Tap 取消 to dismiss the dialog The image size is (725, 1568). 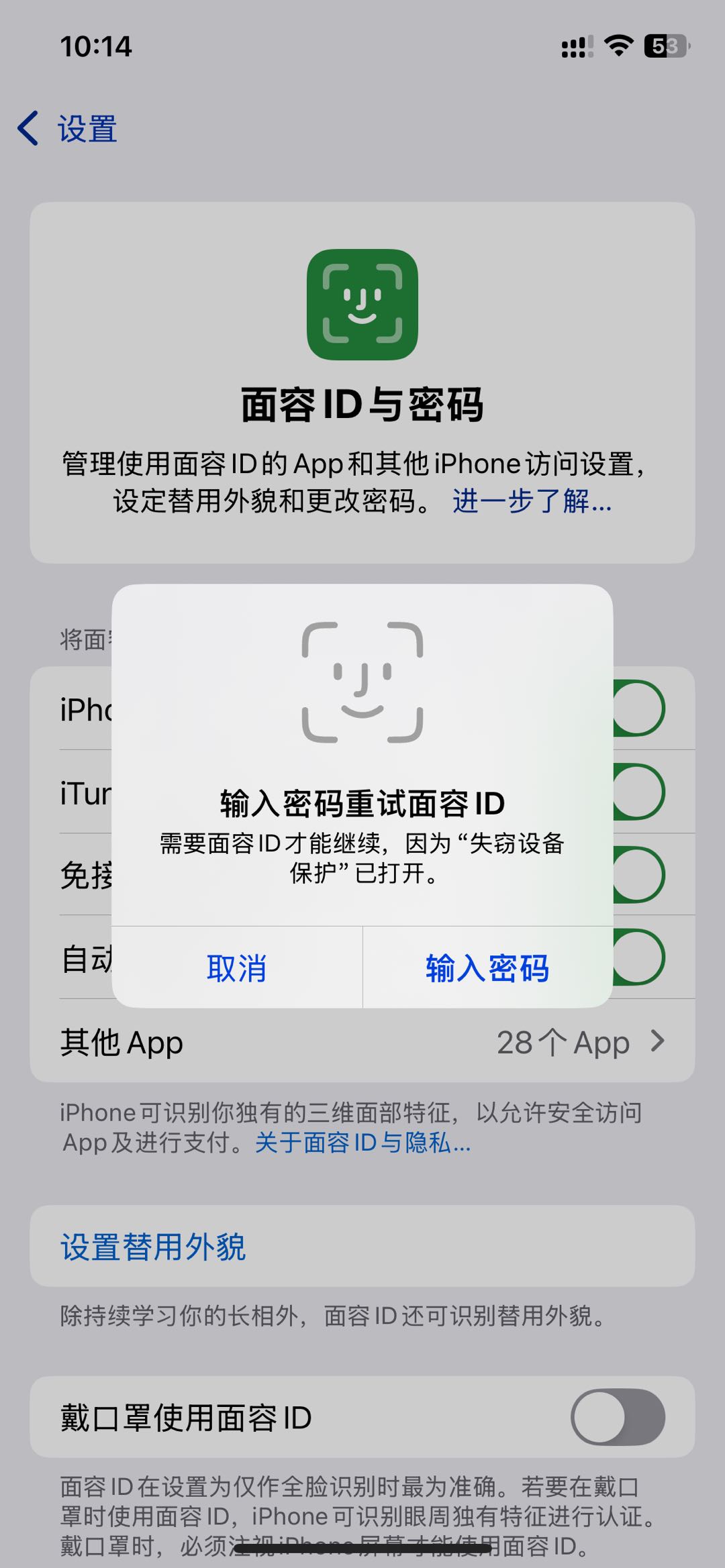point(237,968)
